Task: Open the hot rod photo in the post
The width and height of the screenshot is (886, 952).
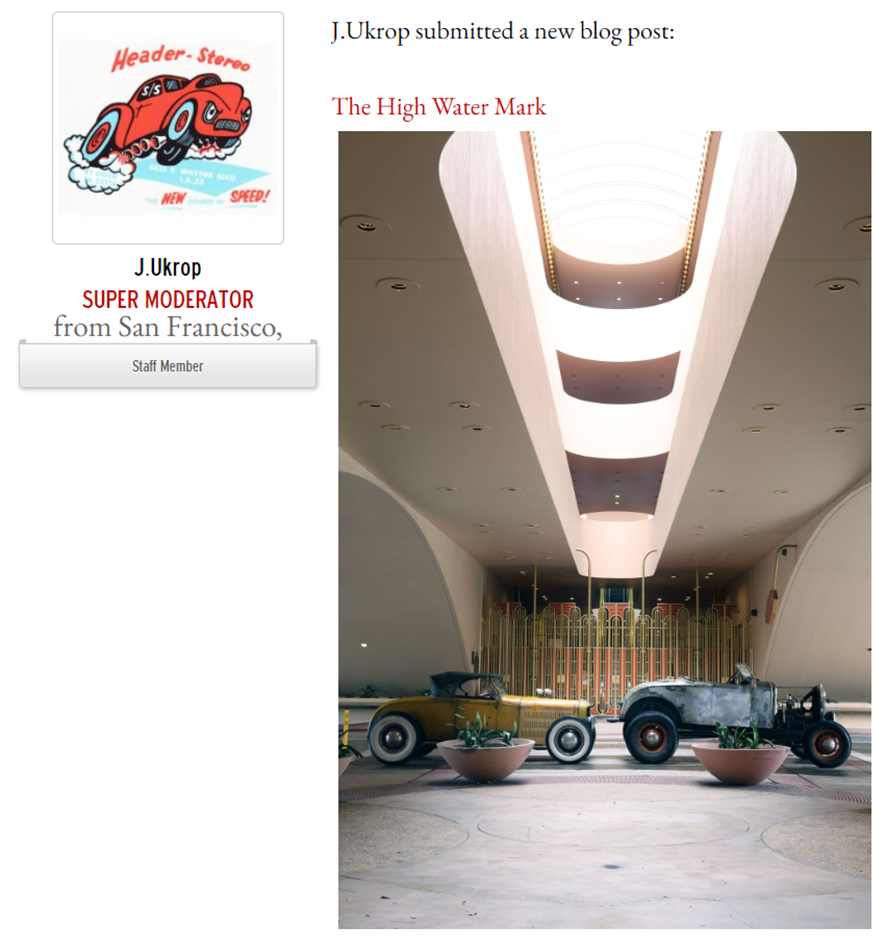Action: (604, 530)
